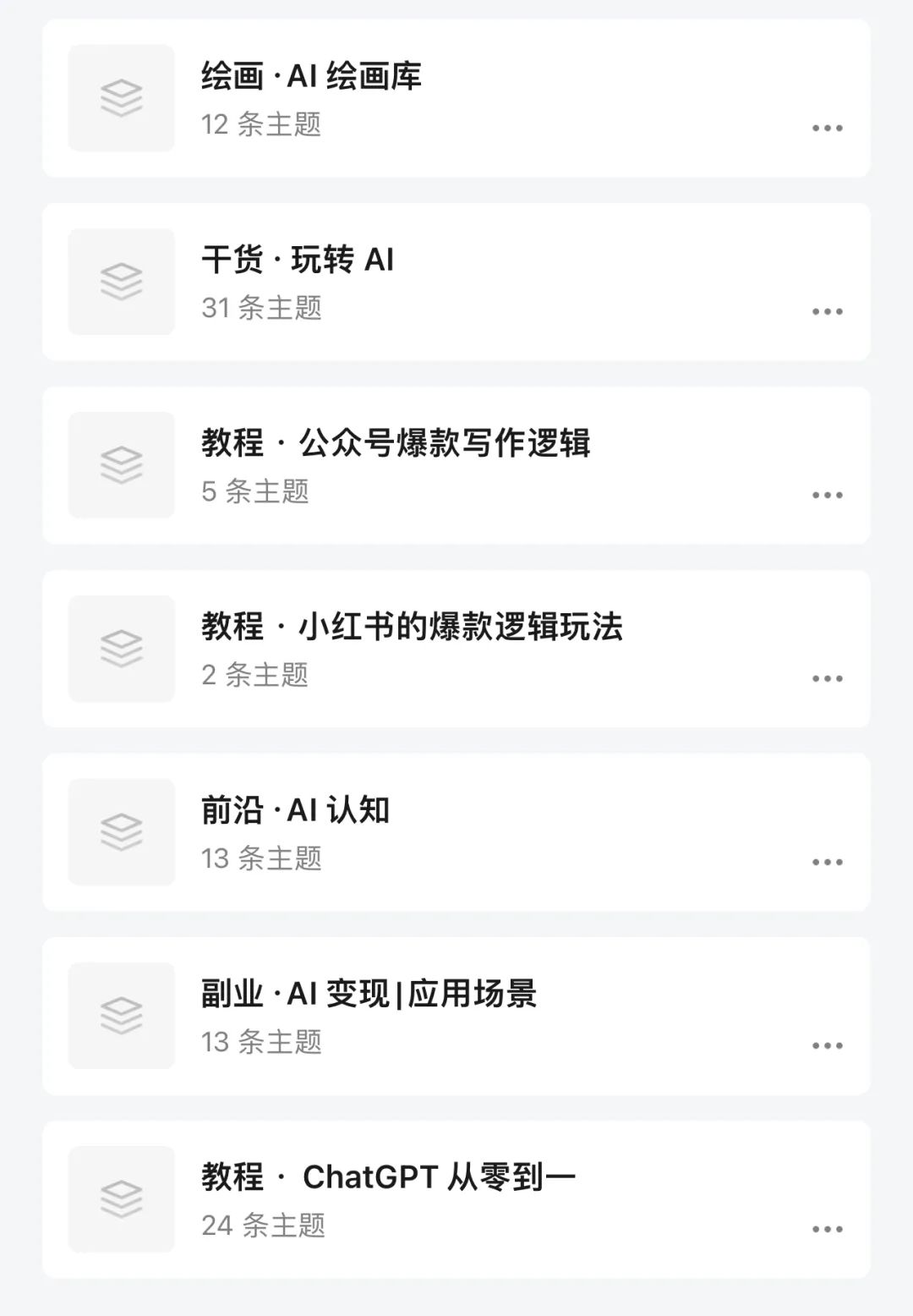913x1316 pixels.
Task: Open the 绘画 · AI 绘画库 column
Action: tap(311, 77)
